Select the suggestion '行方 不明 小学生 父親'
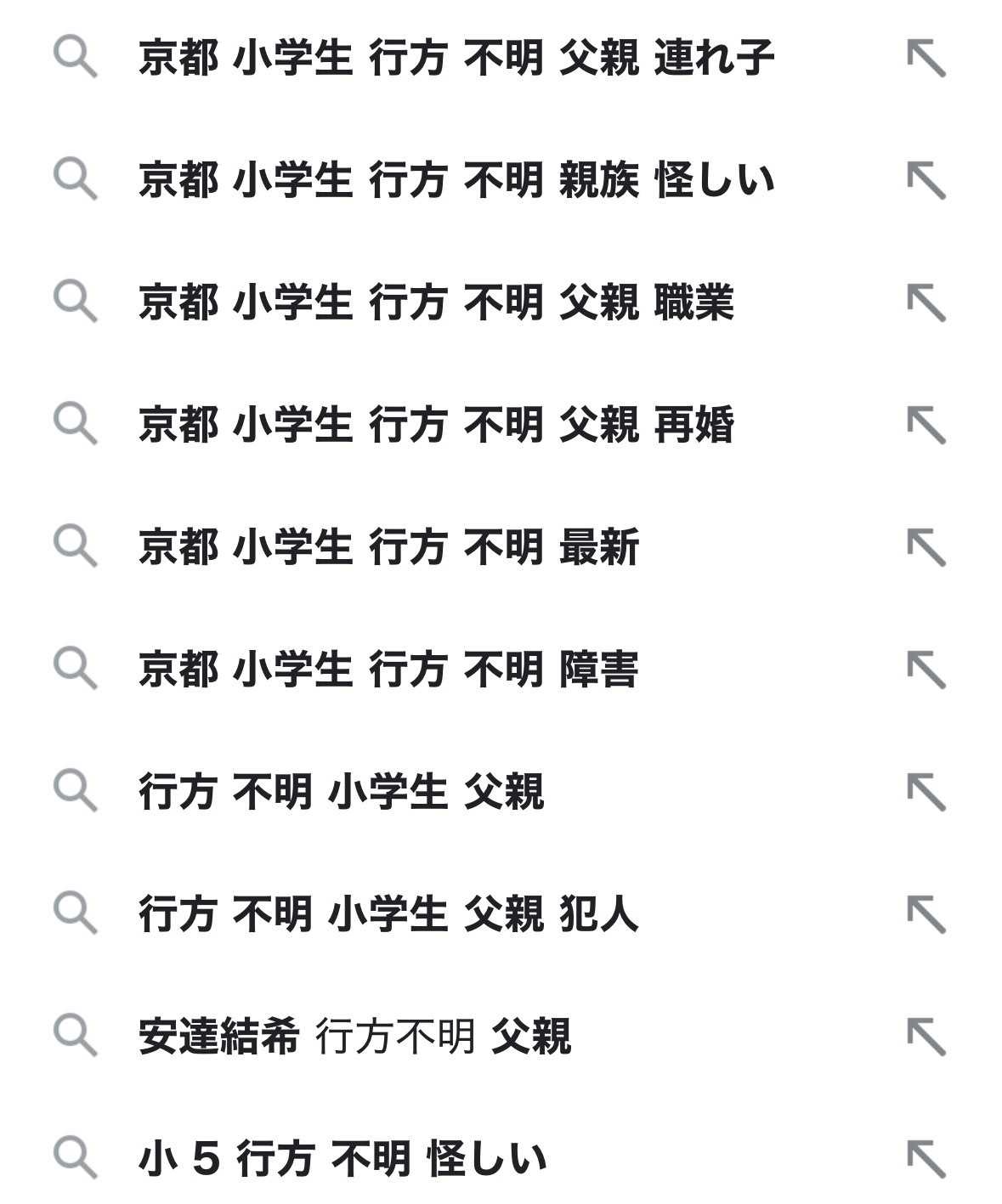Viewport: 1002px width, 1204px height. click(341, 792)
